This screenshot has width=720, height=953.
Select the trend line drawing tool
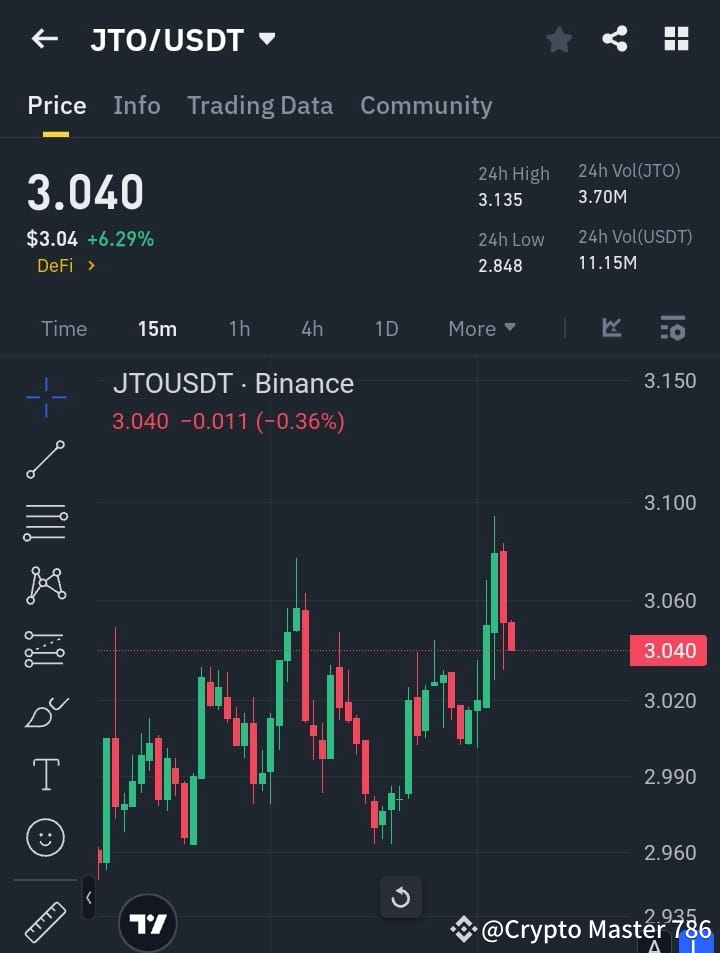coord(45,460)
